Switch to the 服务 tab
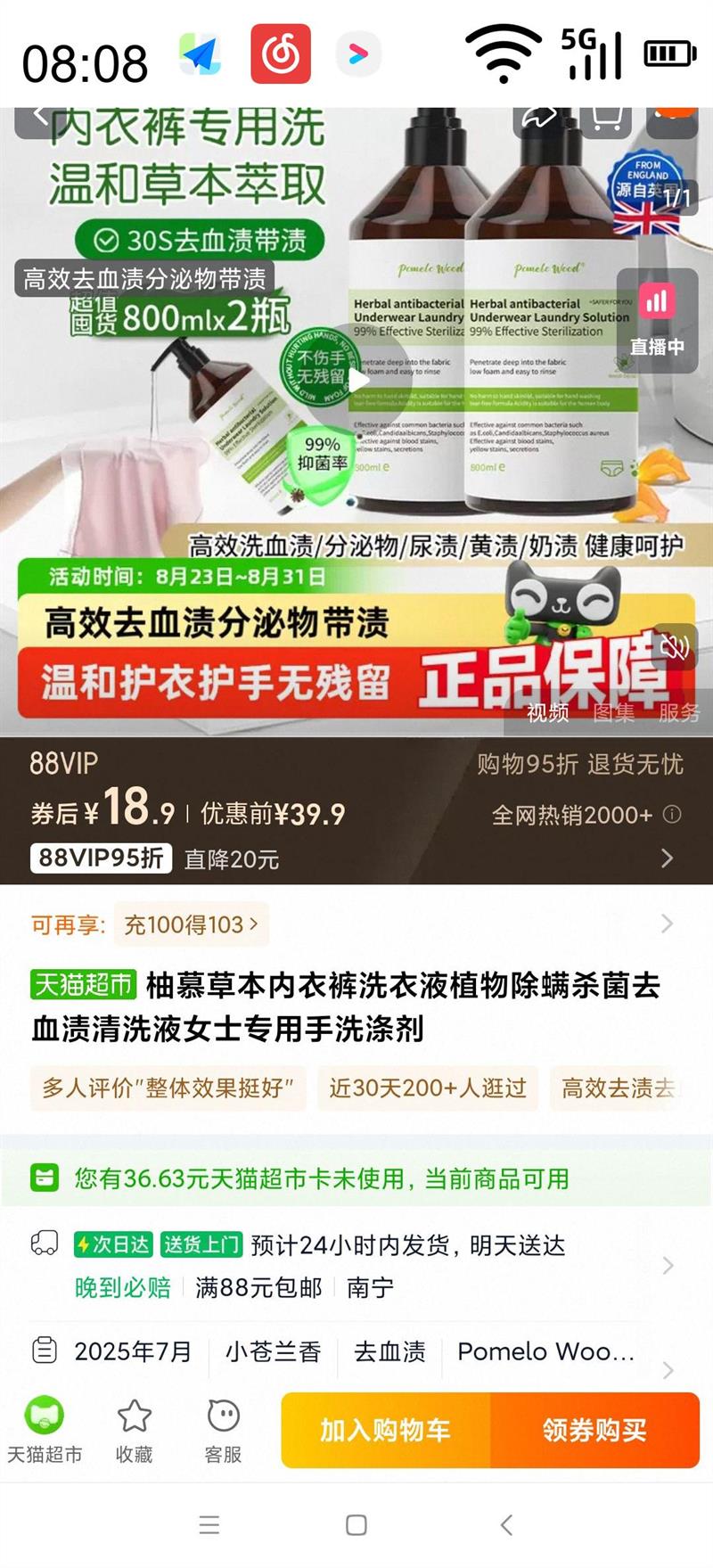This screenshot has width=713, height=1568. 679,711
